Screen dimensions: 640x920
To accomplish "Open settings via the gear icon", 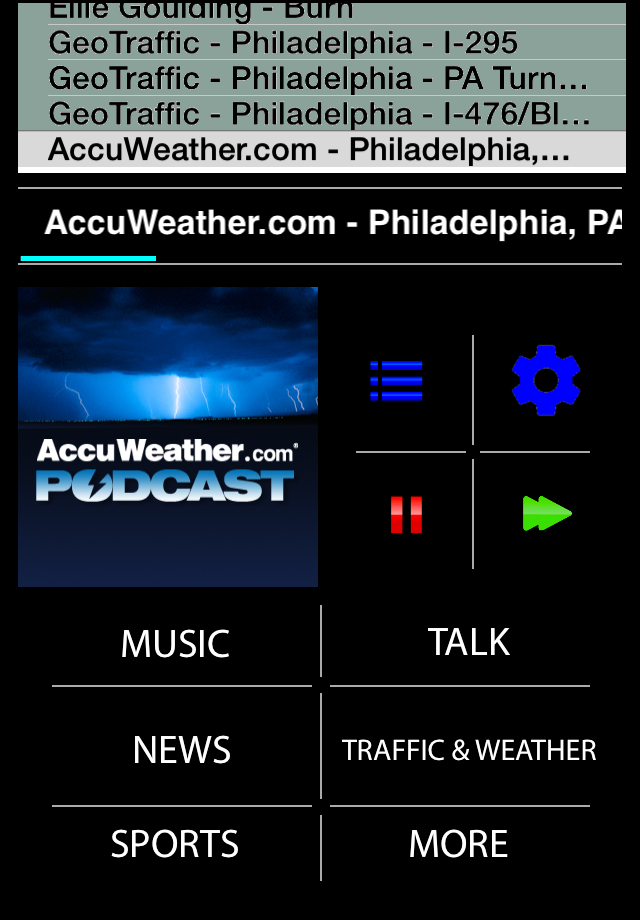I will pos(545,380).
